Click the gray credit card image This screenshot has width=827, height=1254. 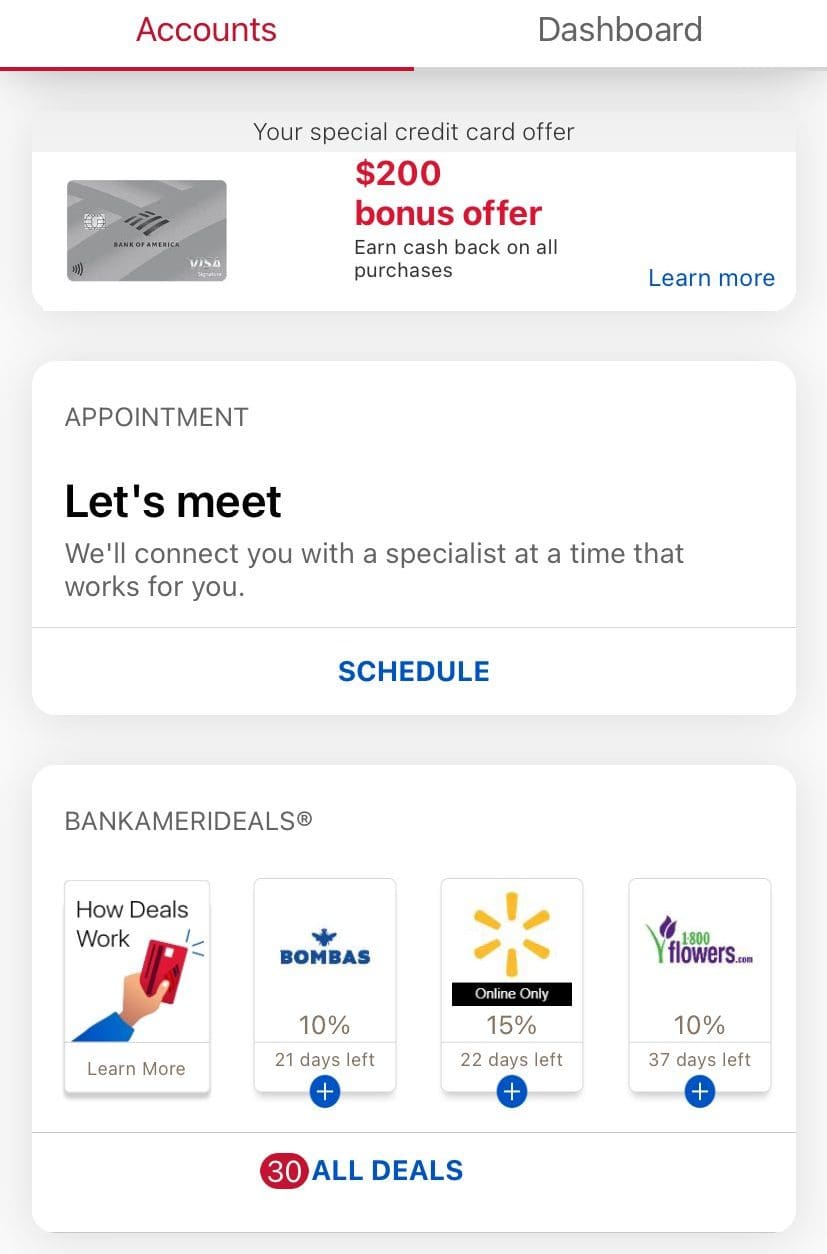[146, 231]
